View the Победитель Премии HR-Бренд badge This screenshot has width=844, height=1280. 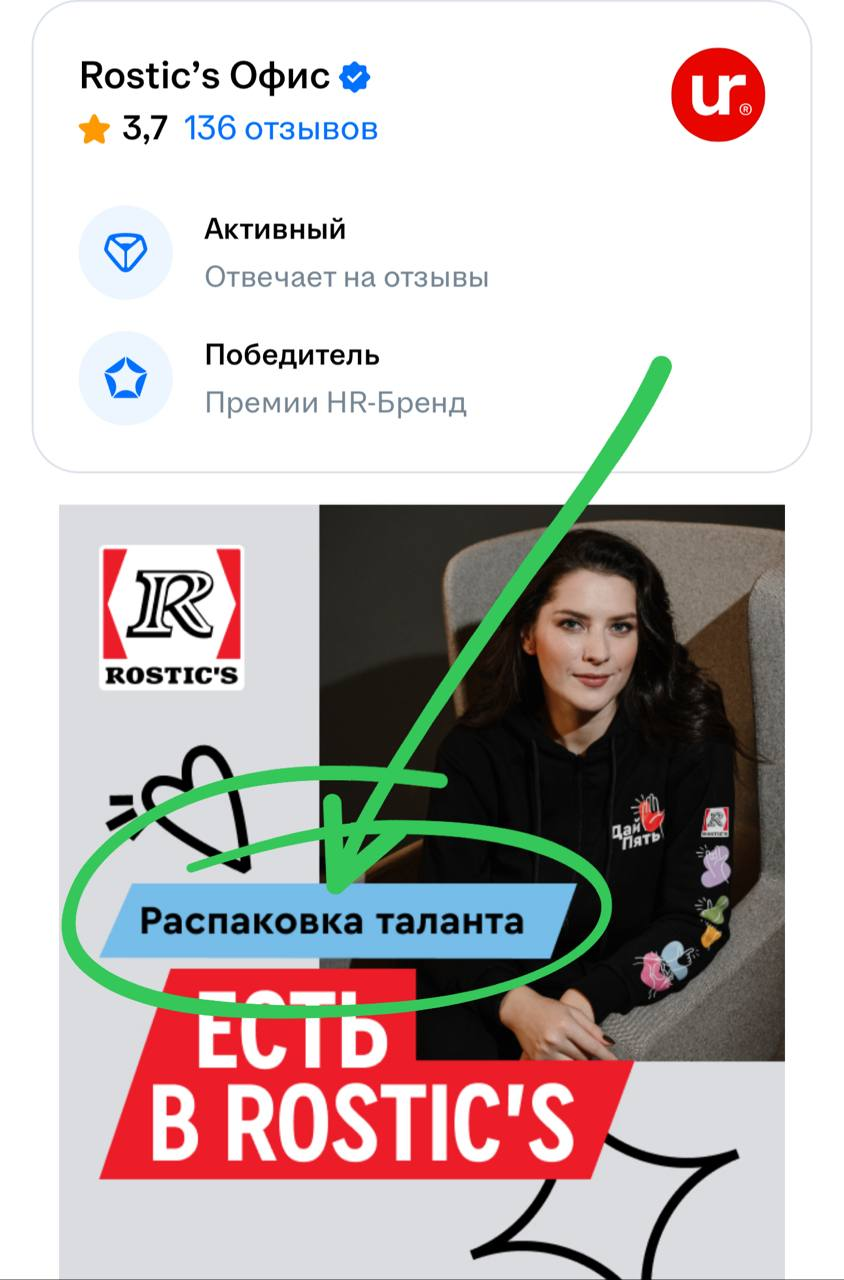coord(291,378)
